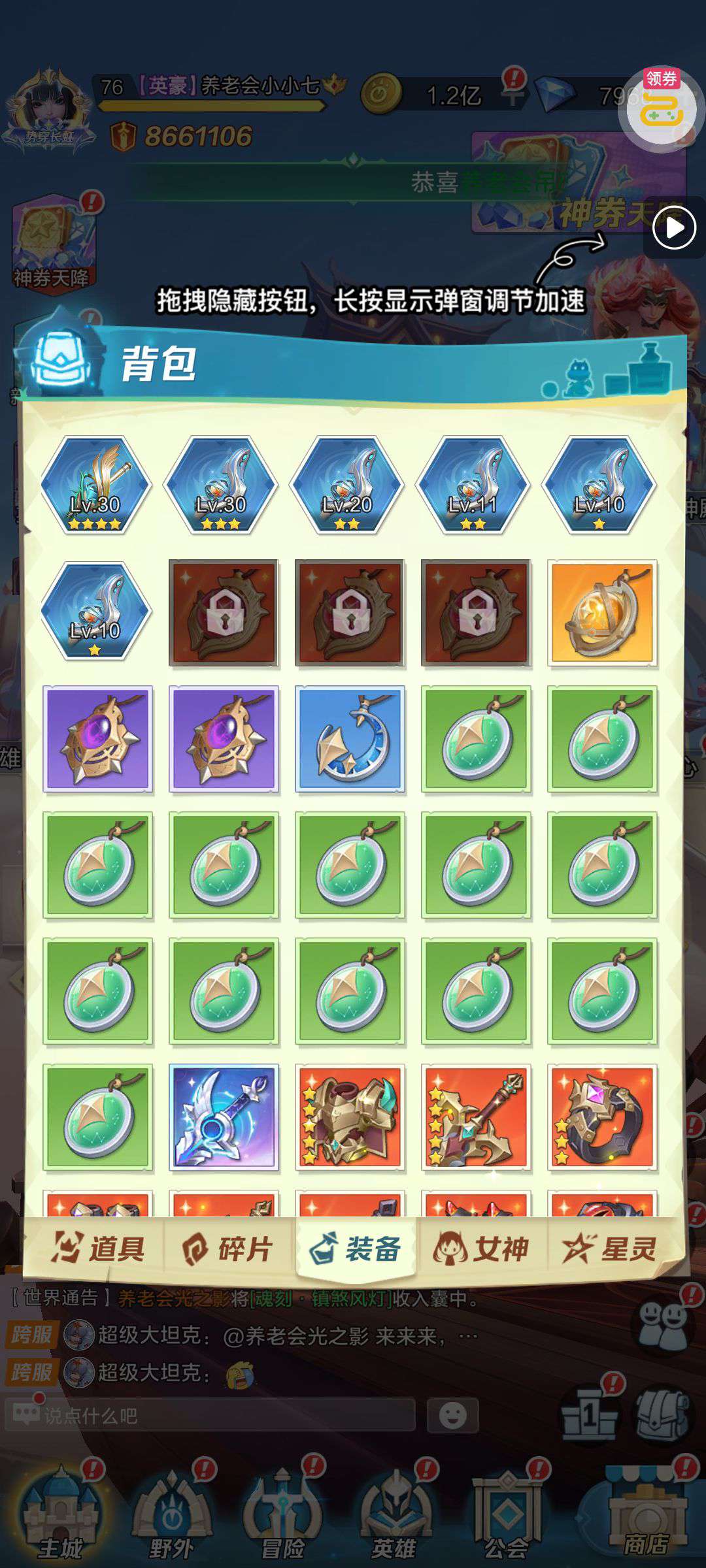Tap the orange golden orb amulet
Viewport: 706px width, 1568px height.
click(602, 612)
